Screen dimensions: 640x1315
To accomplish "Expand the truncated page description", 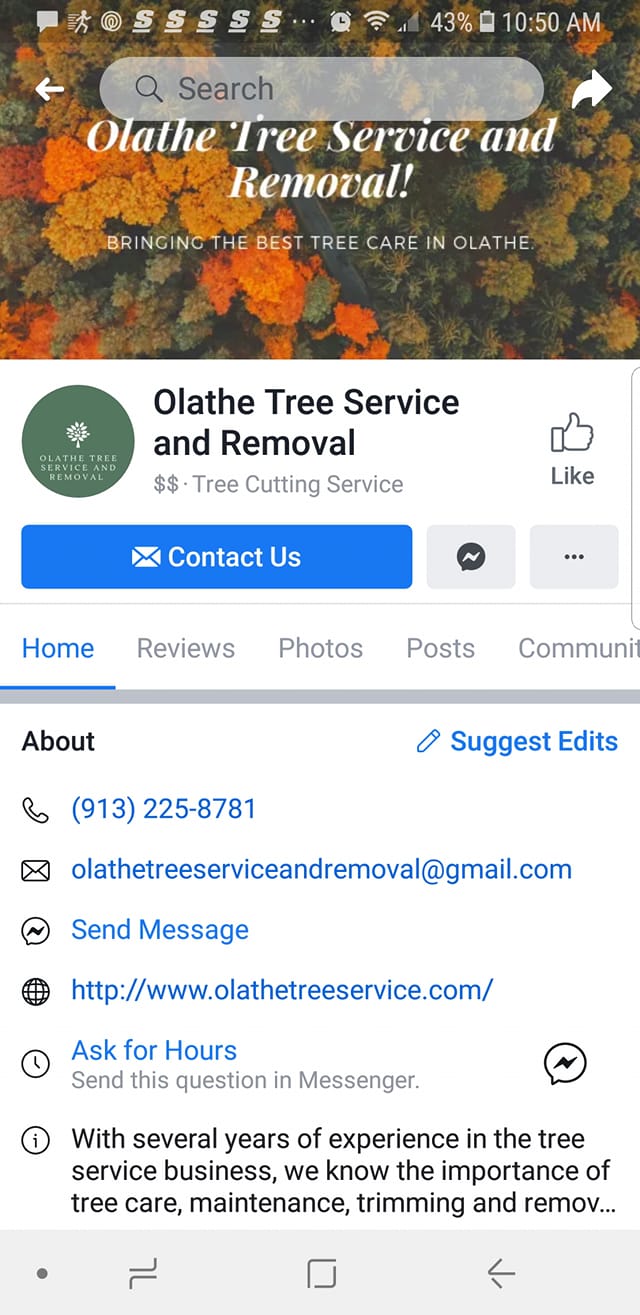I will tap(340, 1170).
